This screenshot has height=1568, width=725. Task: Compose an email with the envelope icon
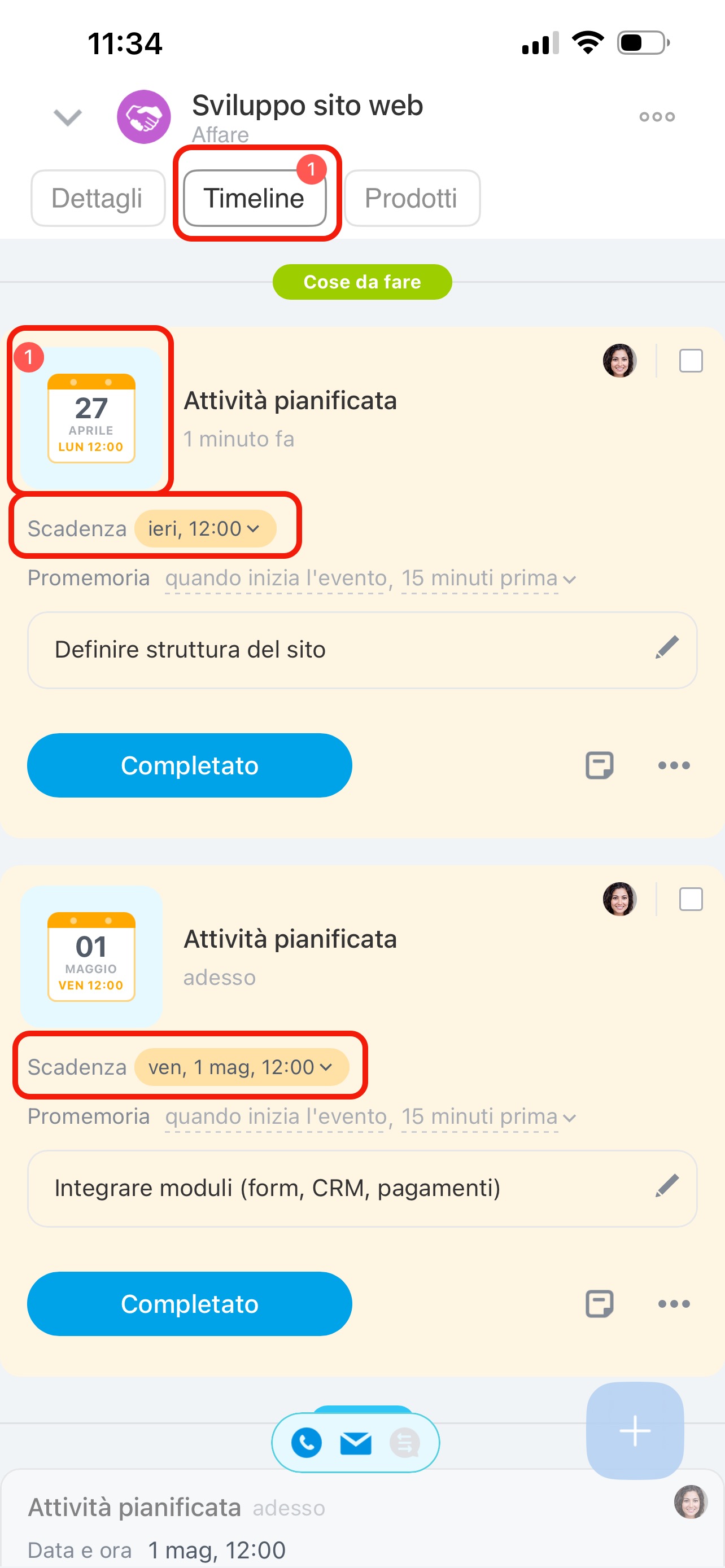(356, 1442)
